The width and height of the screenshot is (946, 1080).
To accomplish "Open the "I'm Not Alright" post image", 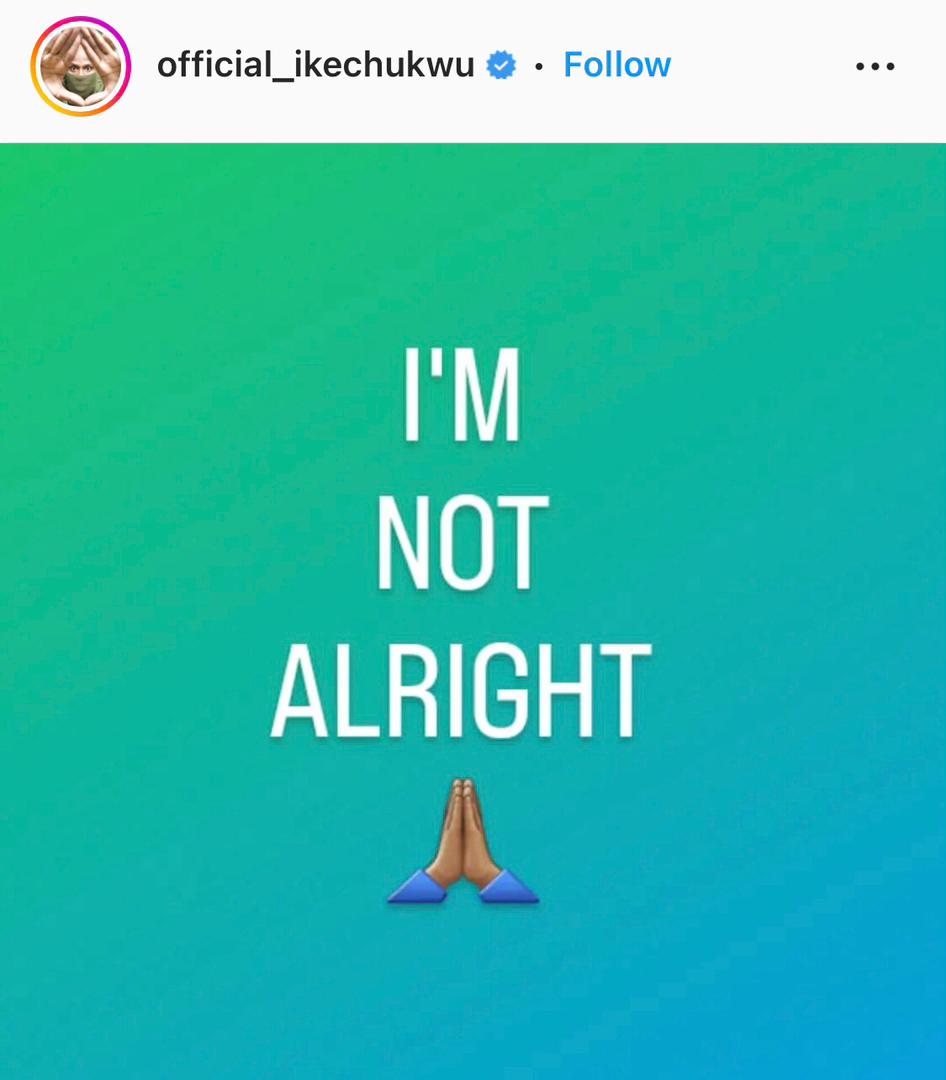I will coord(473,610).
